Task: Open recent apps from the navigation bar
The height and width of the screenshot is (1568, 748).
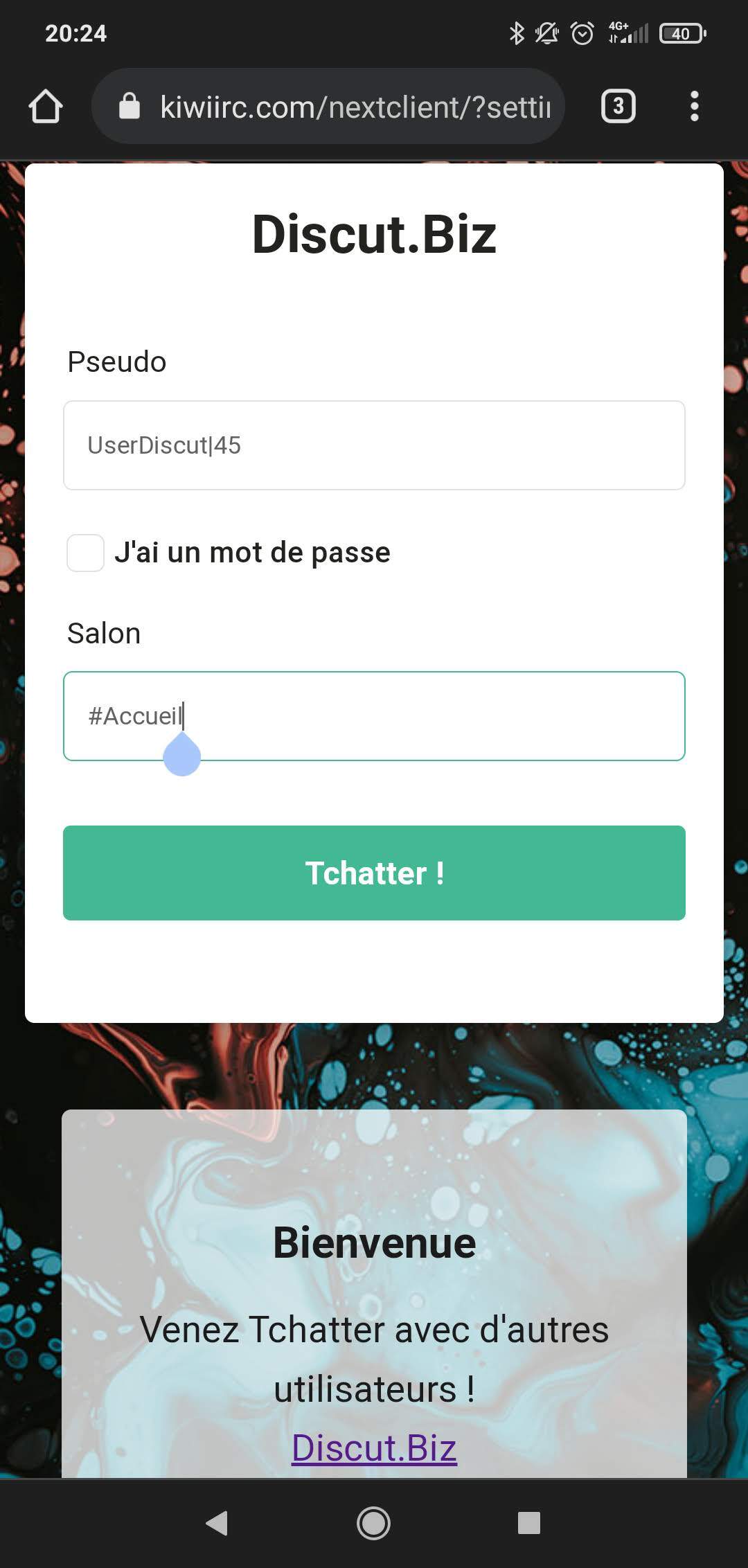Action: [x=529, y=1523]
